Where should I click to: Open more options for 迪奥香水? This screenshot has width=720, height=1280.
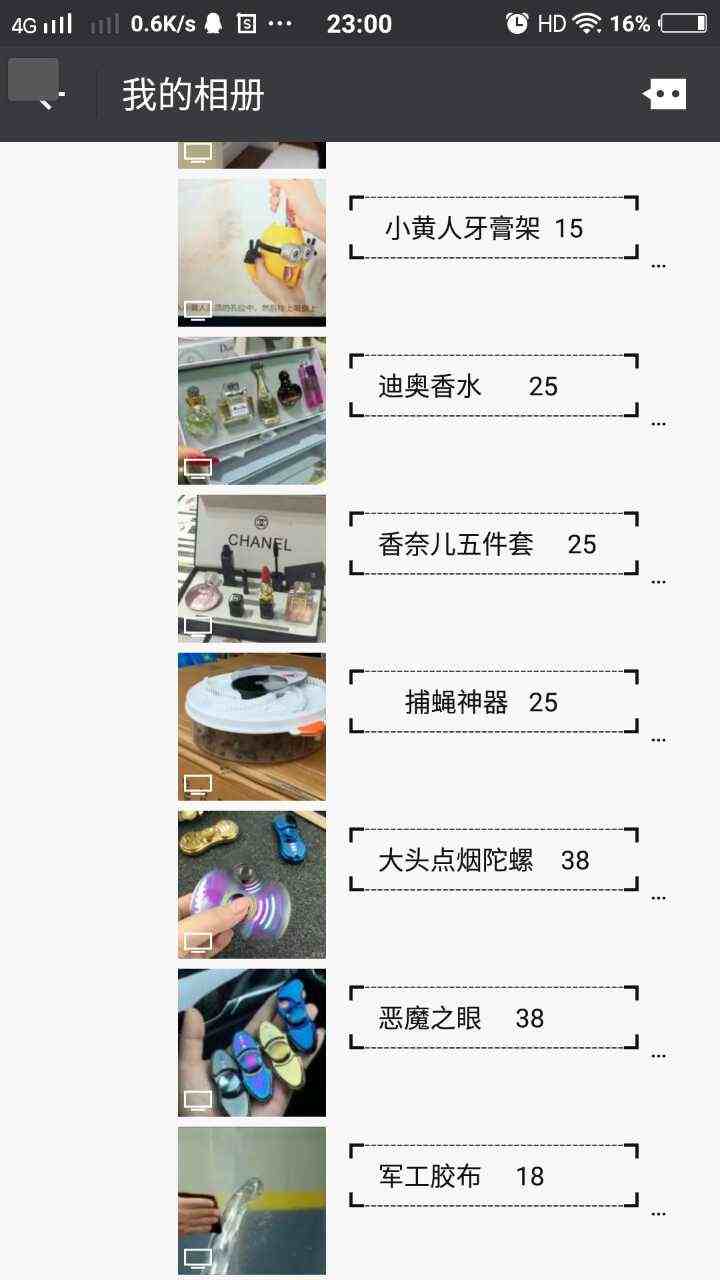658,424
